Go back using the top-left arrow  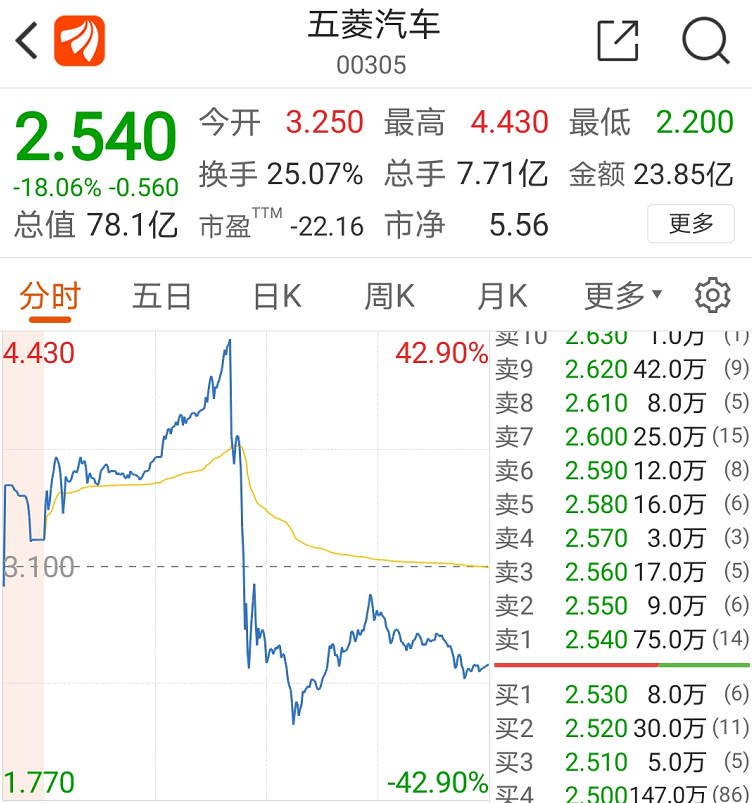[x=27, y=42]
